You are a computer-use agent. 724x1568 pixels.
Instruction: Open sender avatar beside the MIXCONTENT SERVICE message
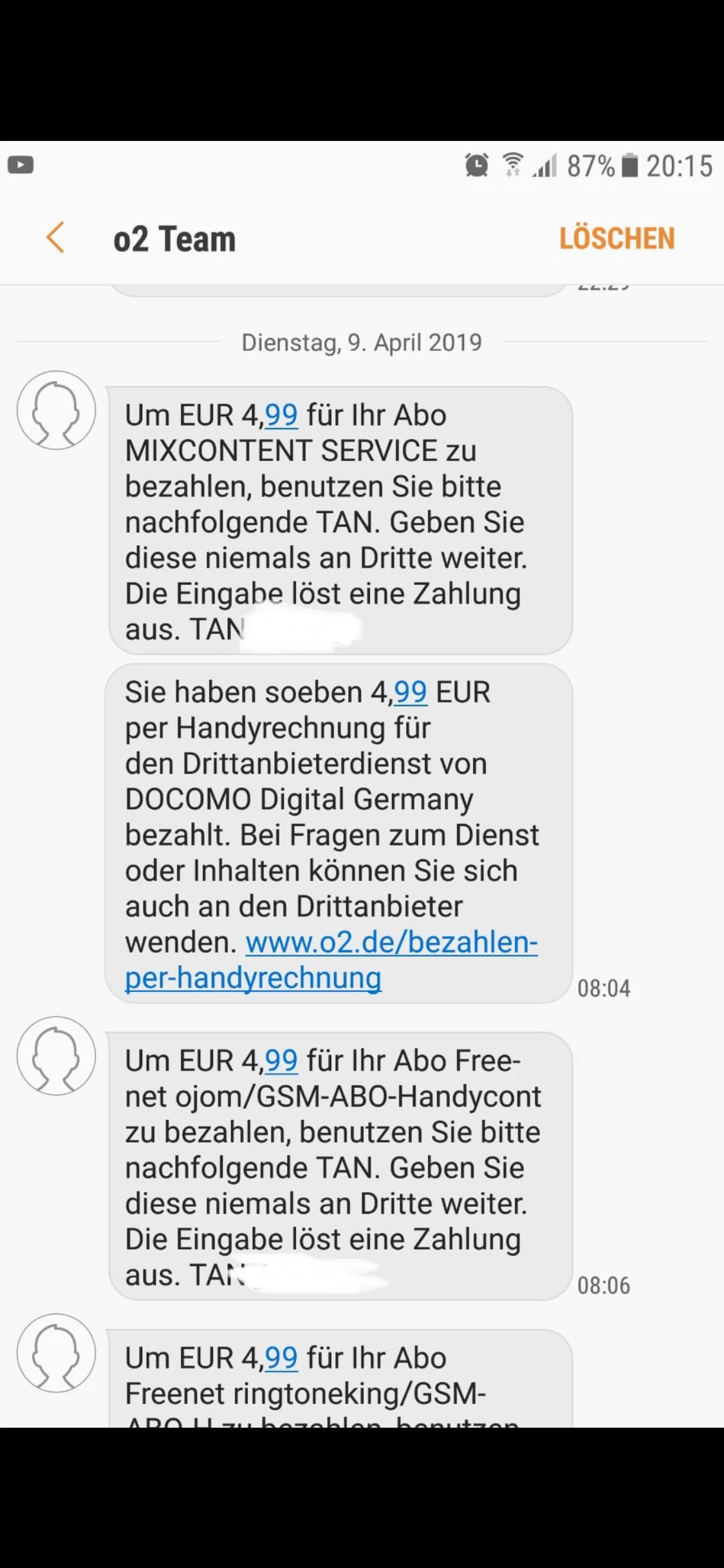click(57, 410)
